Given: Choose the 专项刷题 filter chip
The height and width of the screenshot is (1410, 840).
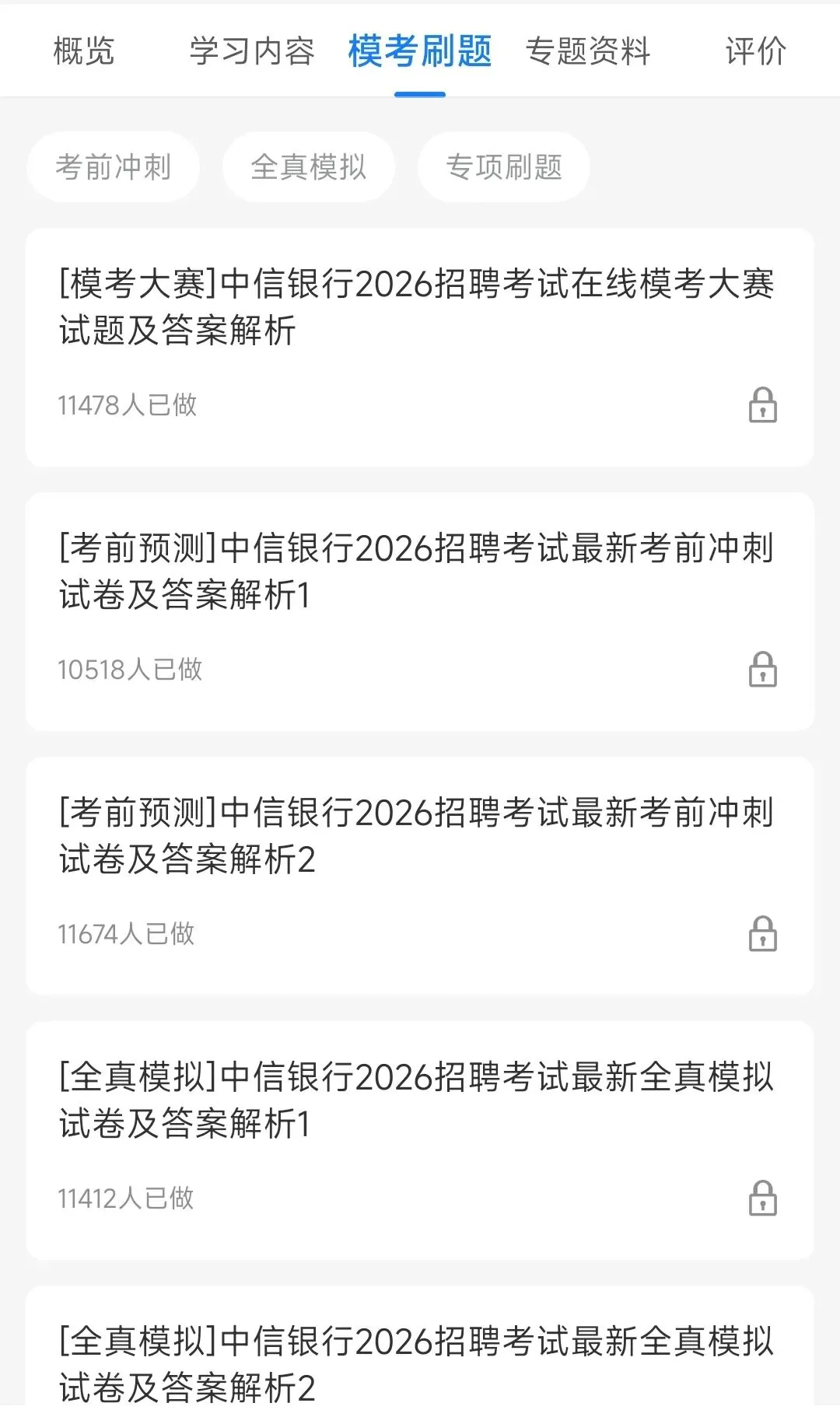Looking at the screenshot, I should tap(504, 166).
